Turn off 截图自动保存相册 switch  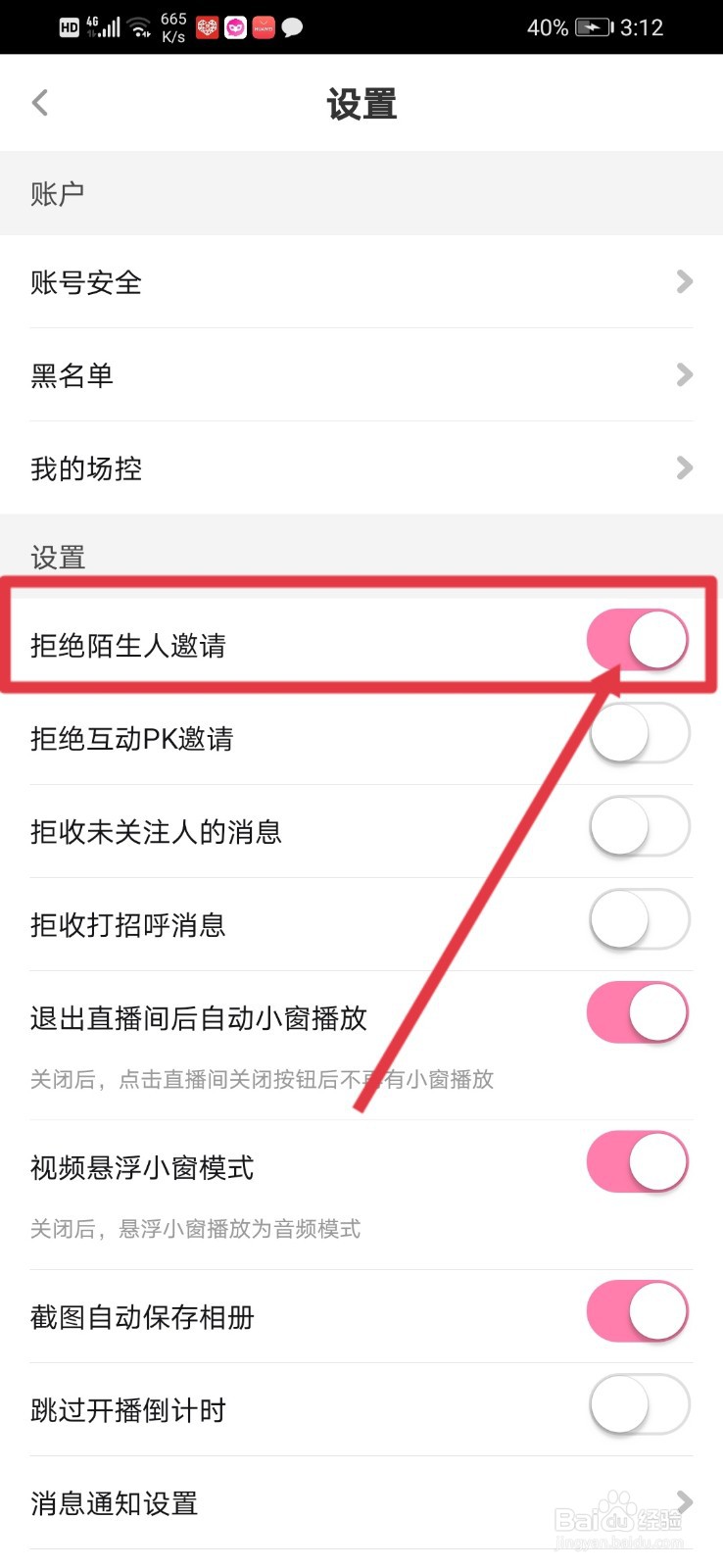pos(637,1311)
